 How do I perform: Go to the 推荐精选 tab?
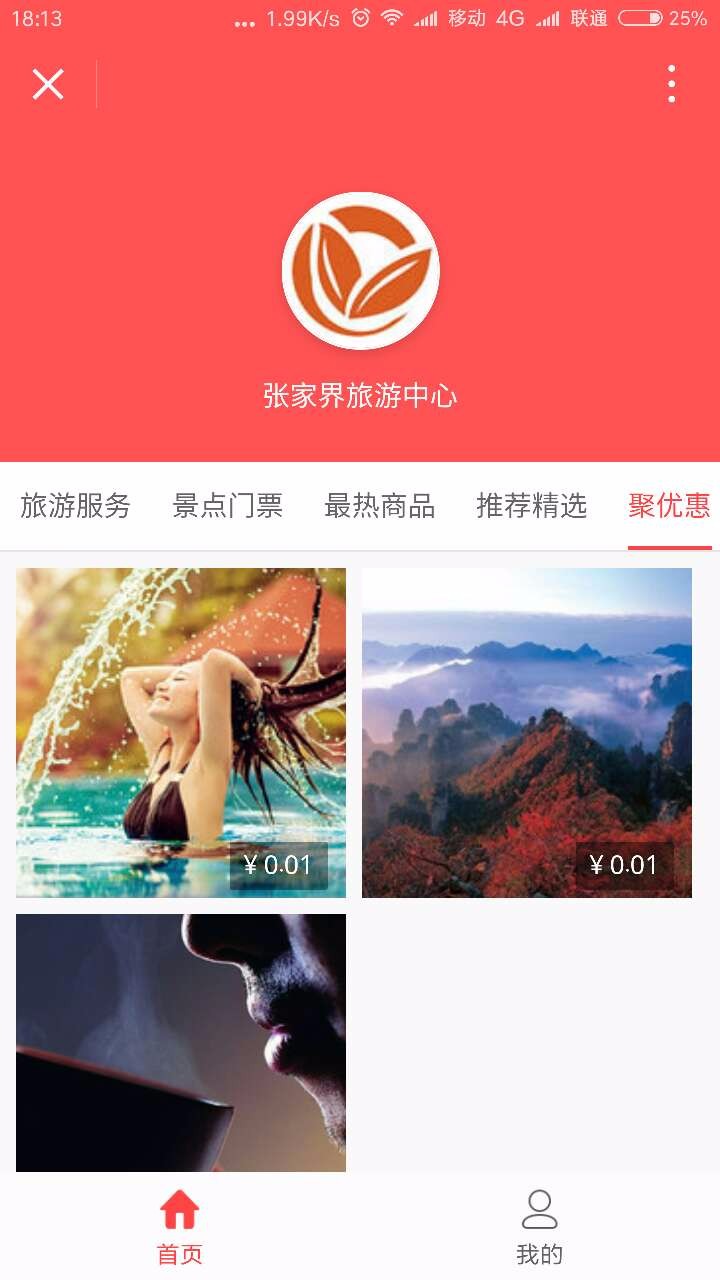[x=532, y=506]
